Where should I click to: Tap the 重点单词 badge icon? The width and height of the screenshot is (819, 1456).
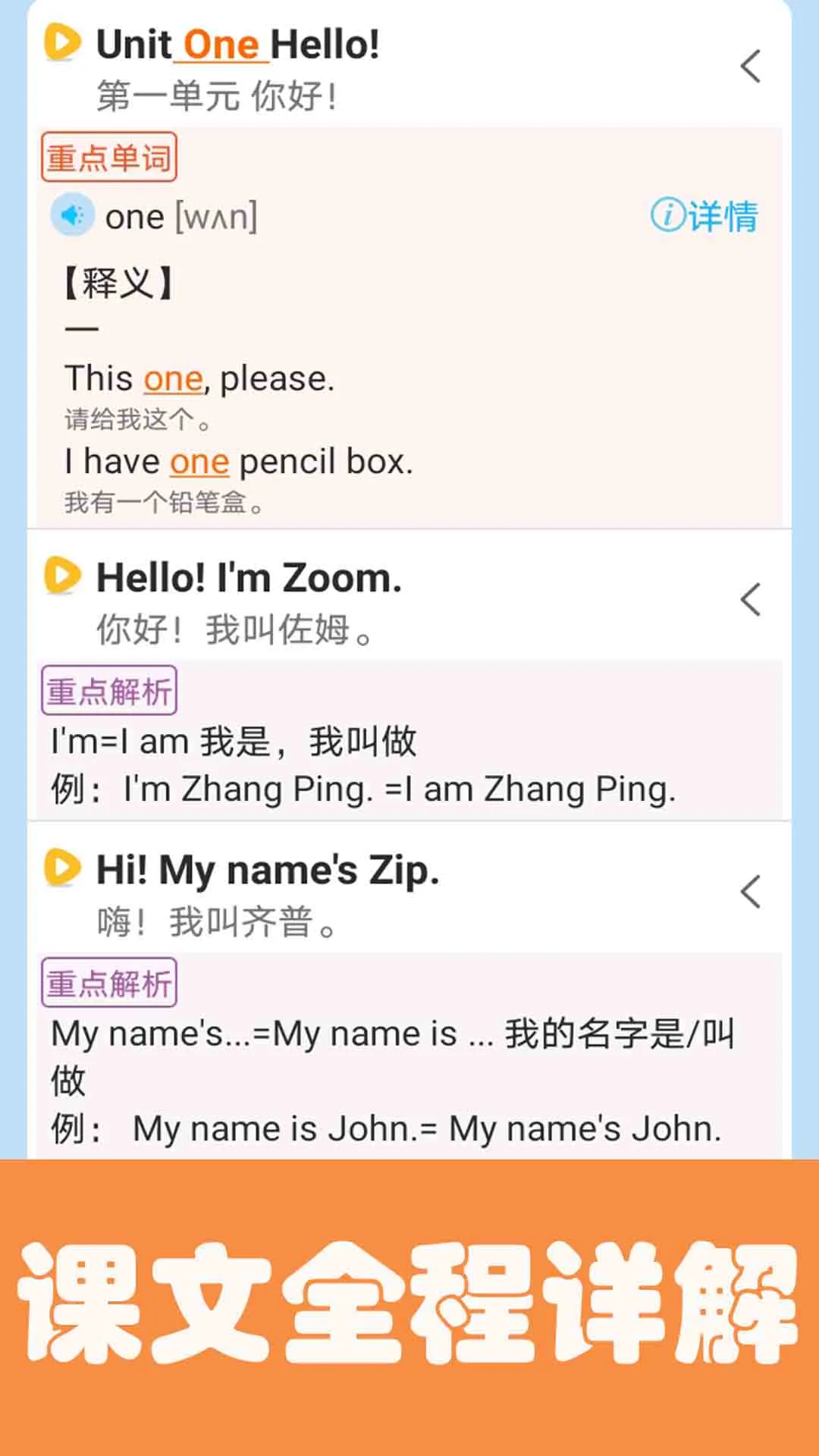click(x=108, y=157)
